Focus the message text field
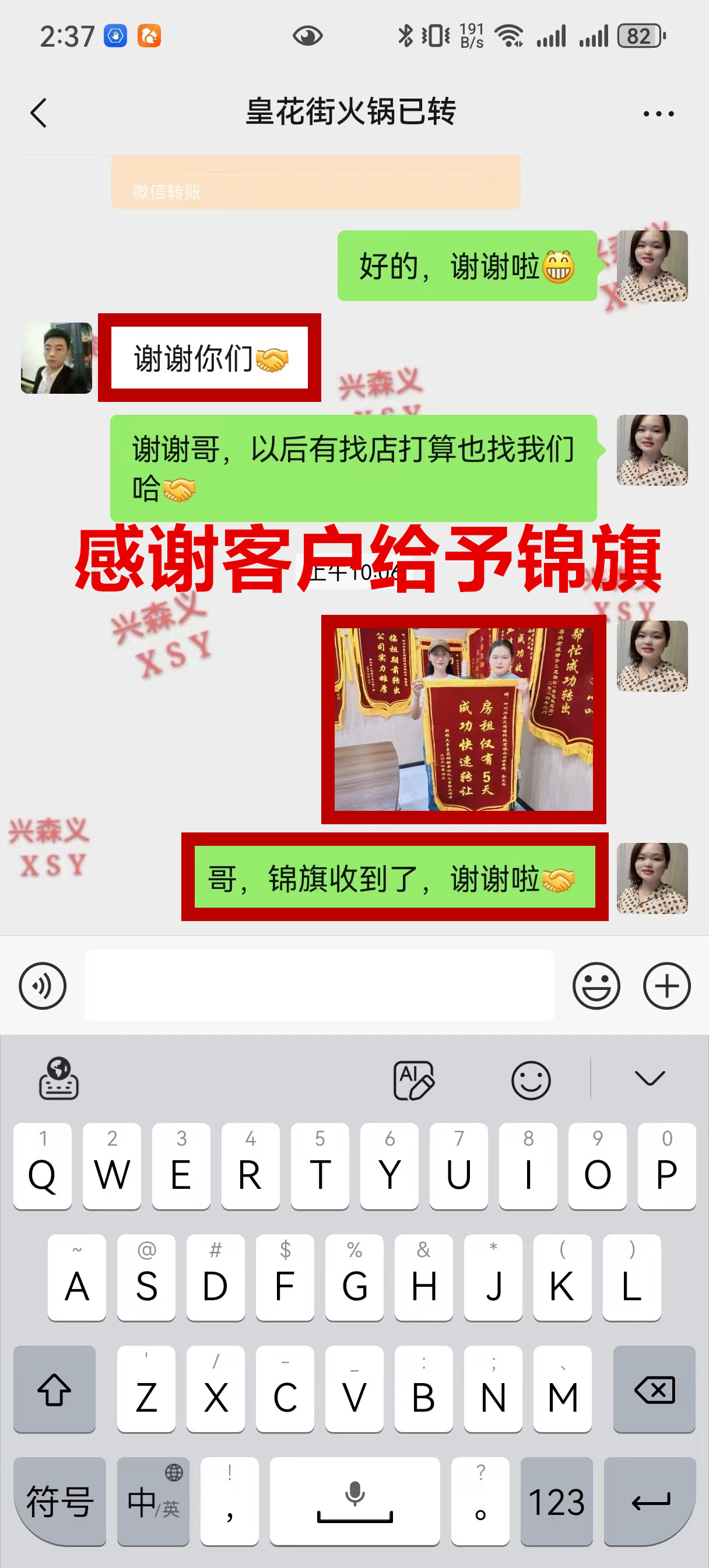The height and width of the screenshot is (1568, 709). (319, 985)
